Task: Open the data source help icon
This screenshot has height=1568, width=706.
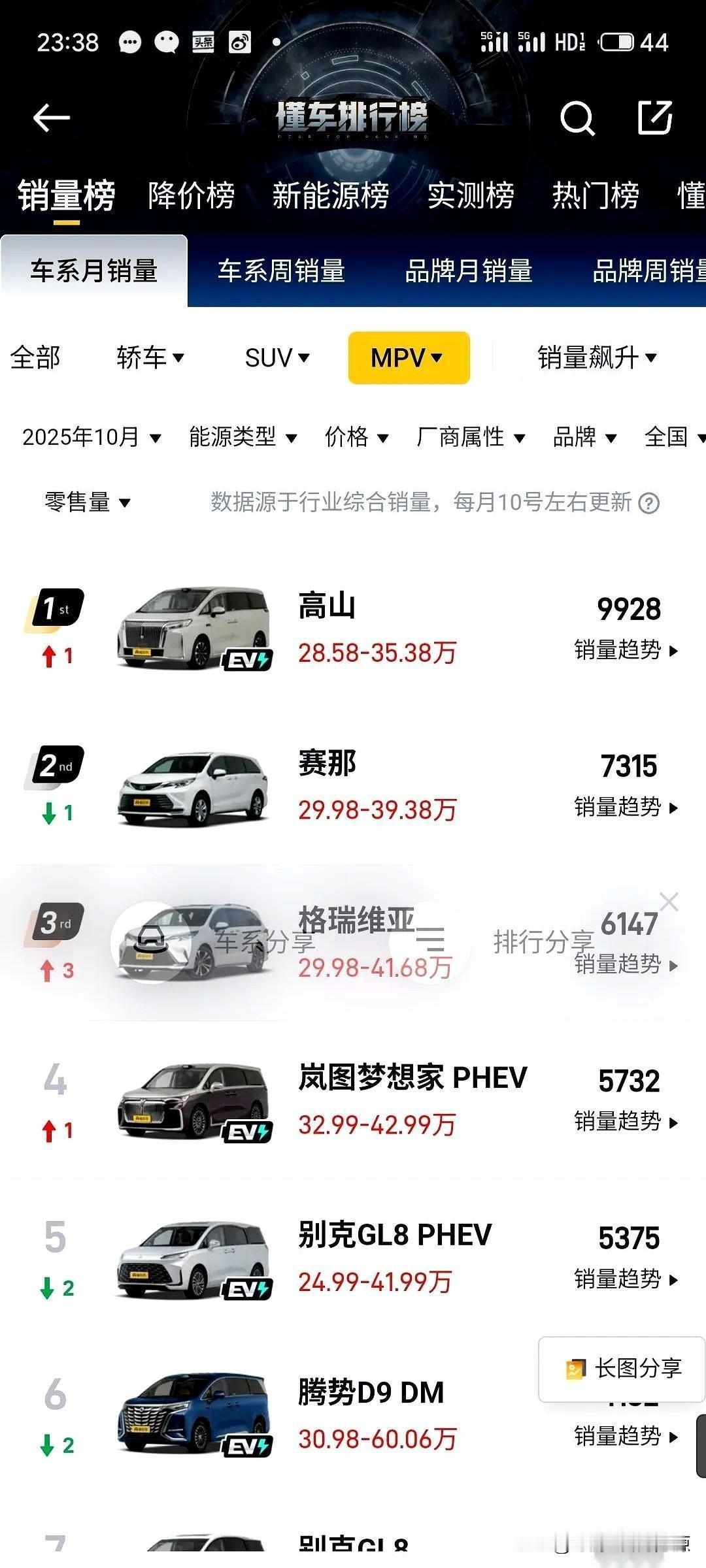Action: tap(647, 503)
